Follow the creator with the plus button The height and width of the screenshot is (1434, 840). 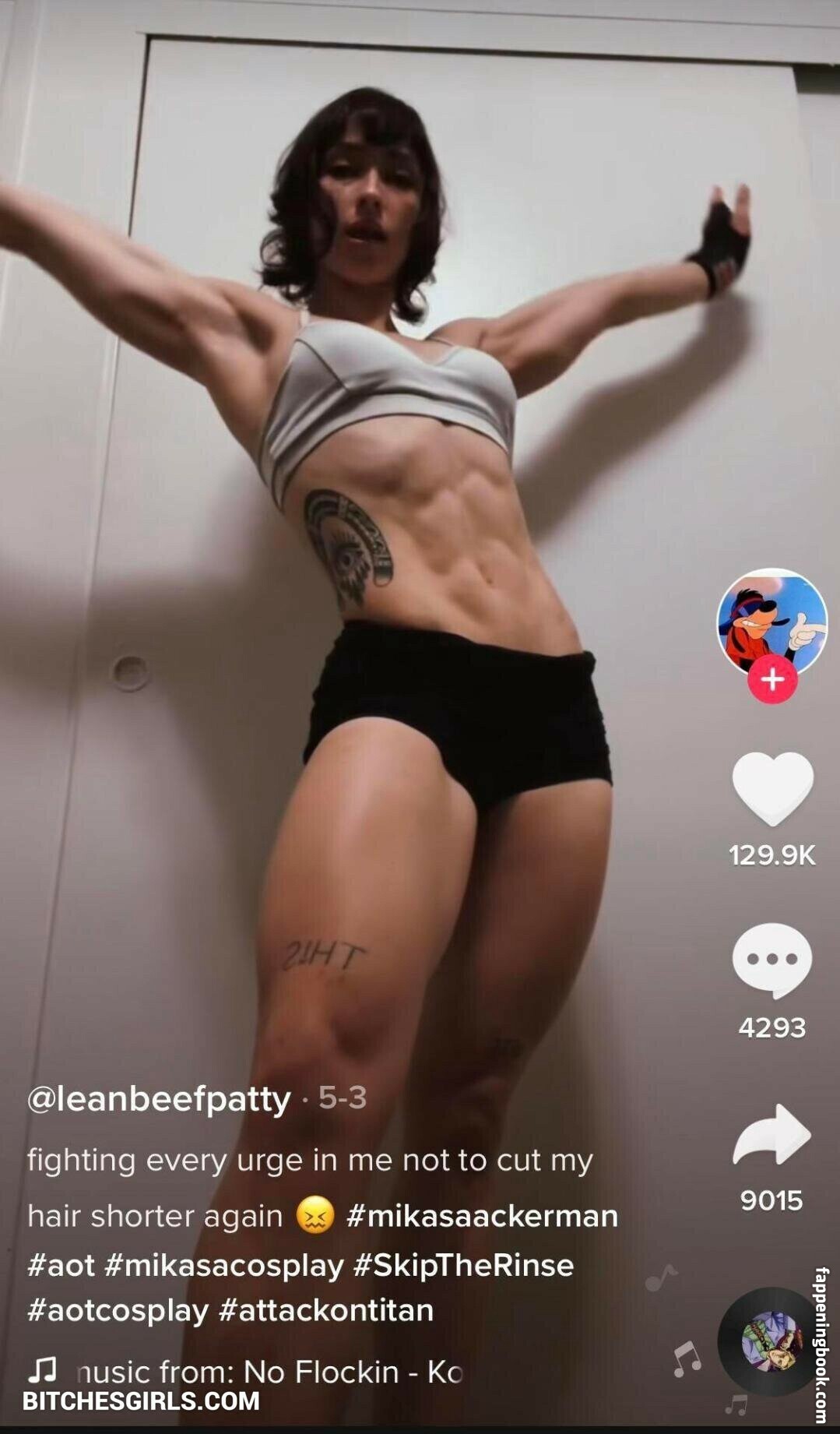772,680
